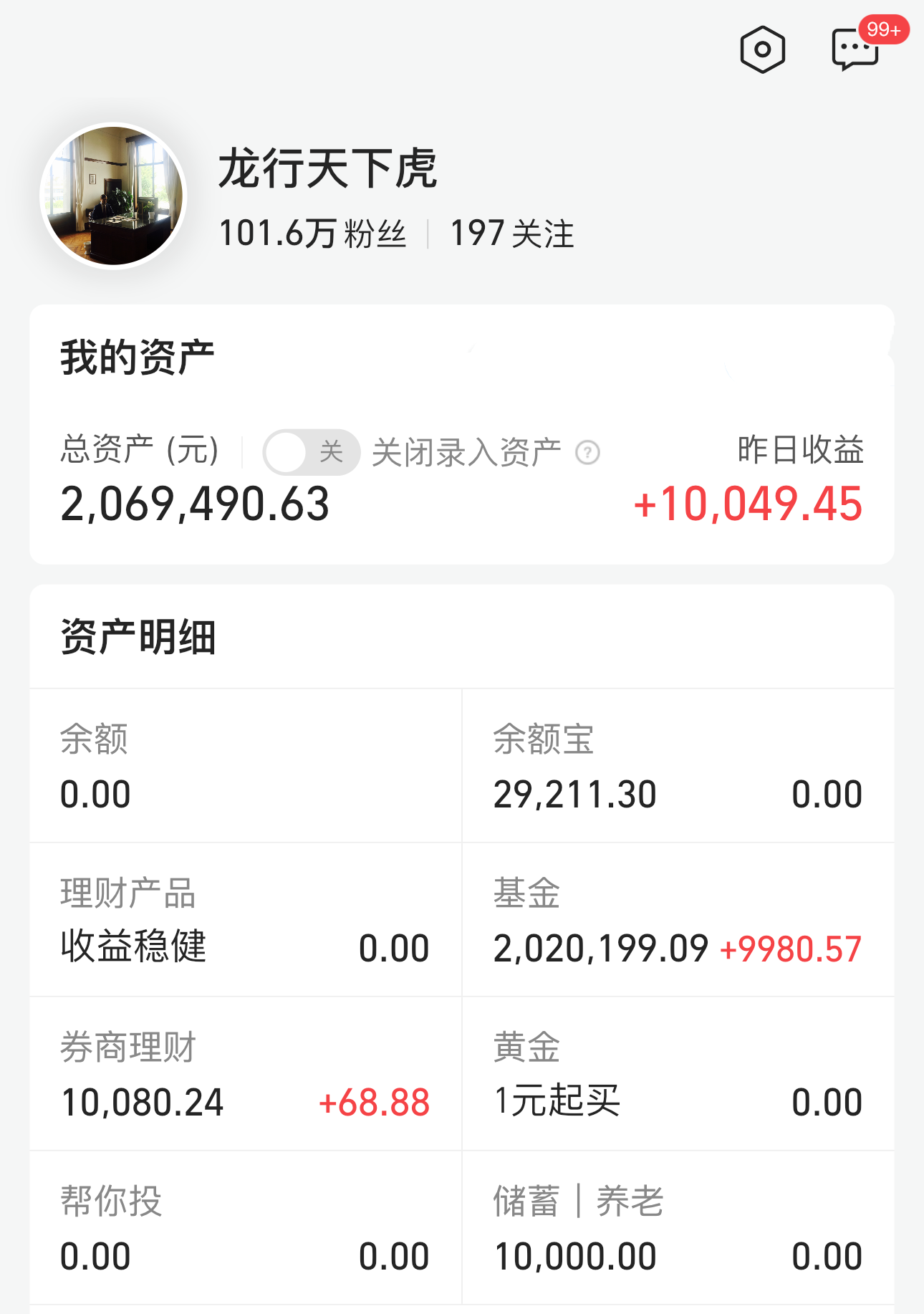
Task: View the 粉丝 followers count
Action: click(313, 231)
